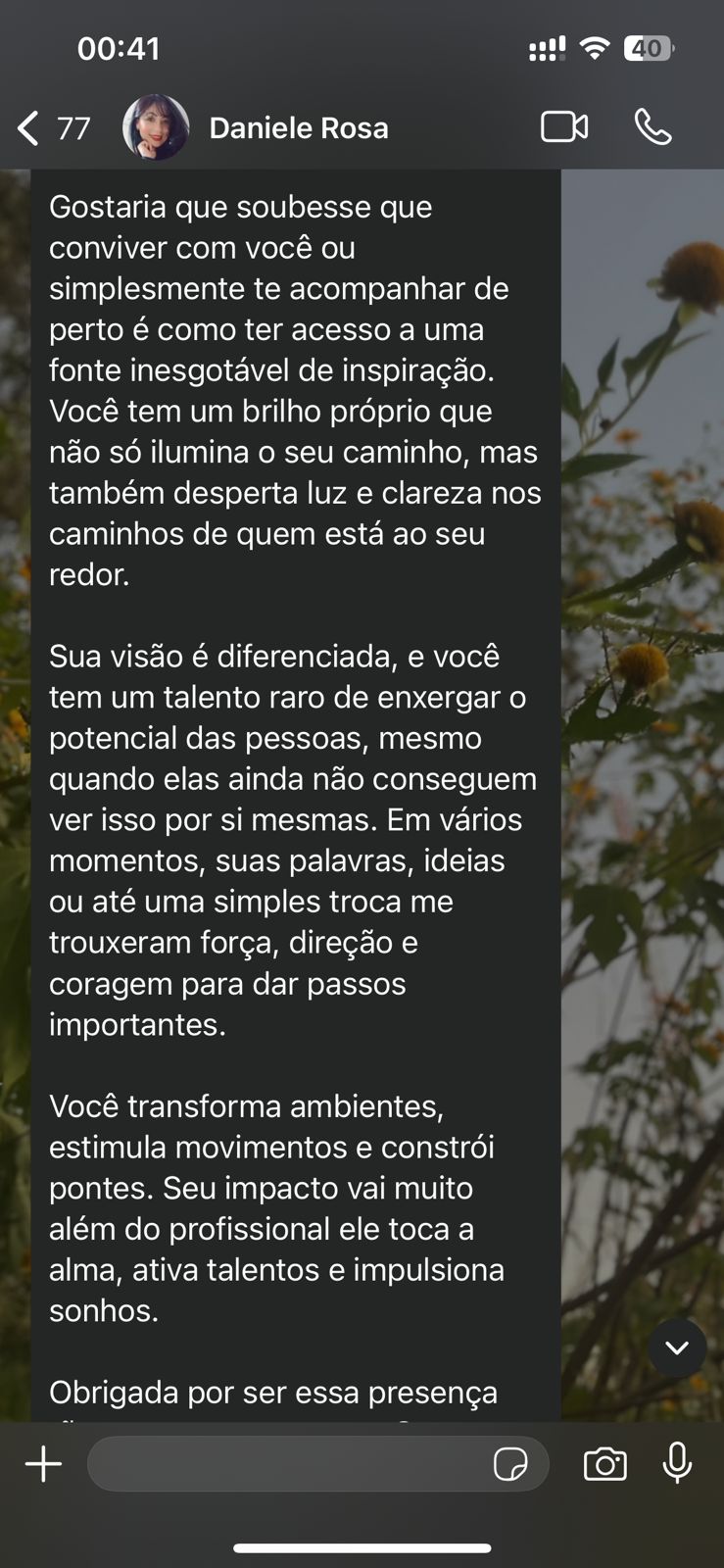Image resolution: width=724 pixels, height=1568 pixels.
Task: Jump to the latest message
Action: pyautogui.click(x=676, y=1347)
